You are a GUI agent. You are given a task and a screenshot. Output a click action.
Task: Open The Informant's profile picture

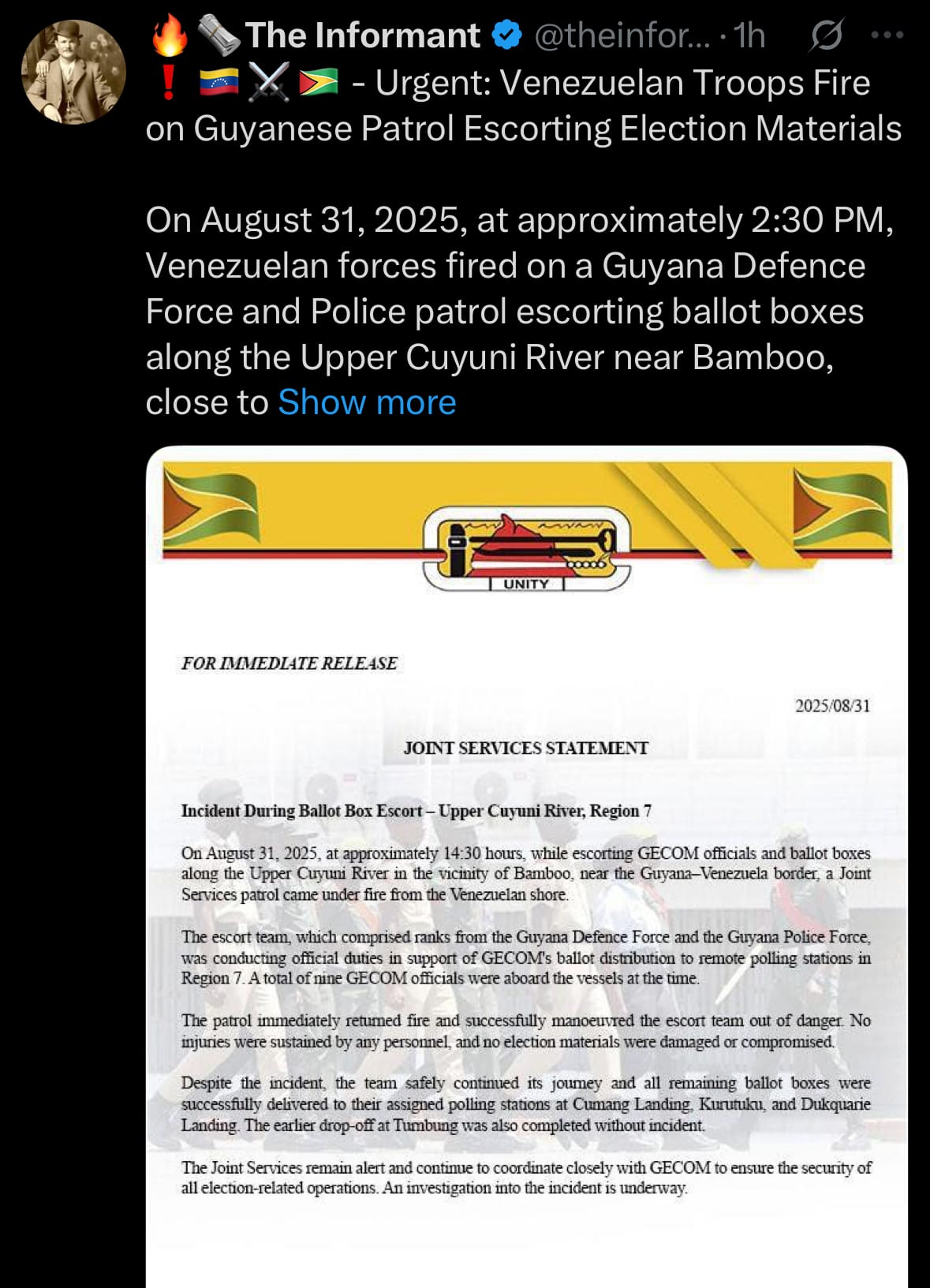pyautogui.click(x=73, y=73)
